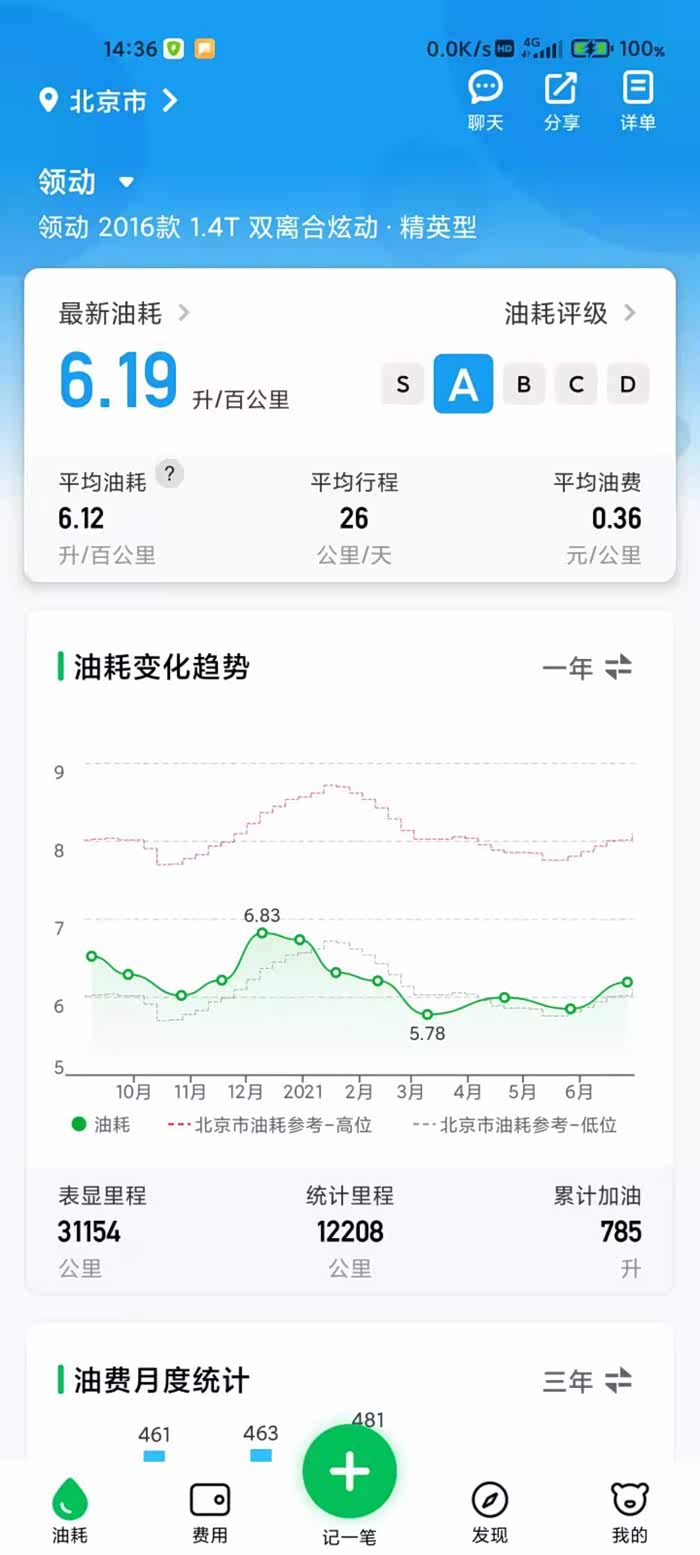This screenshot has height=1555, width=700.
Task: Switch the 油耗变化趋势 range from 一年
Action: coord(587,667)
